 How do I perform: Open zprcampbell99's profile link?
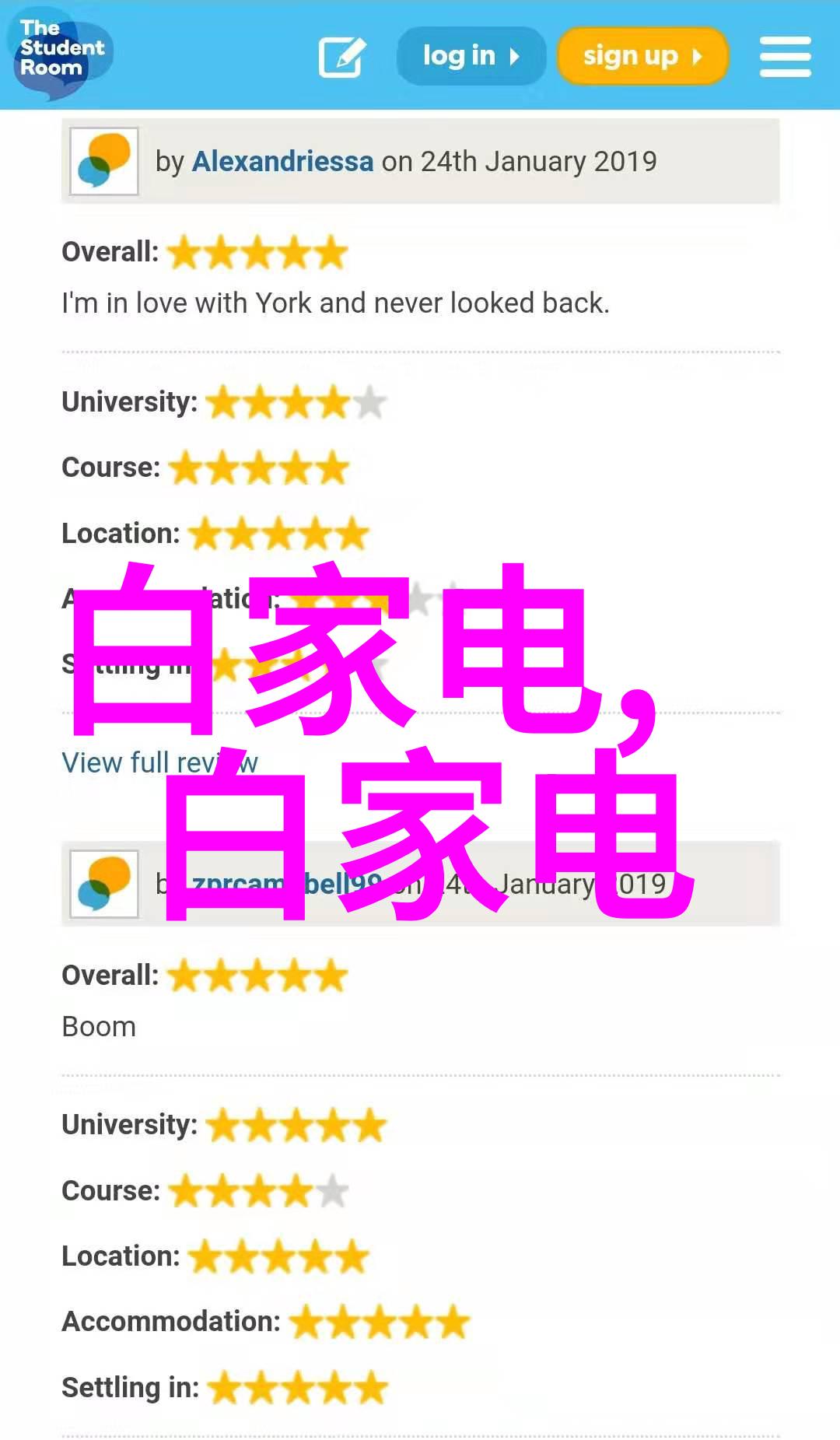[334, 885]
